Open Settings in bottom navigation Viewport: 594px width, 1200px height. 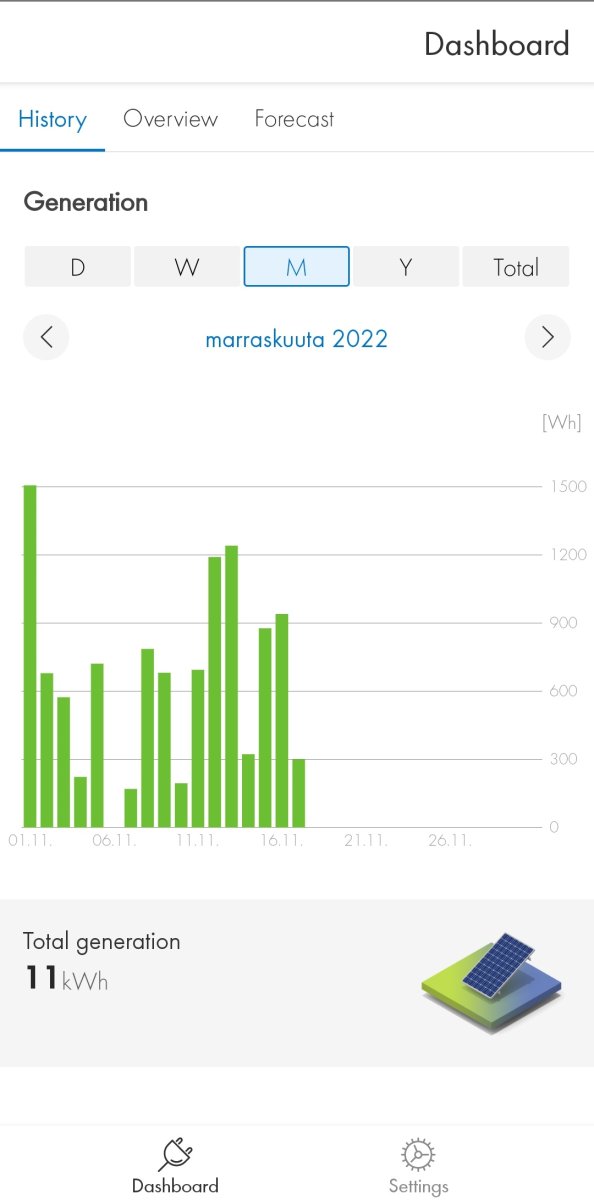418,1166
